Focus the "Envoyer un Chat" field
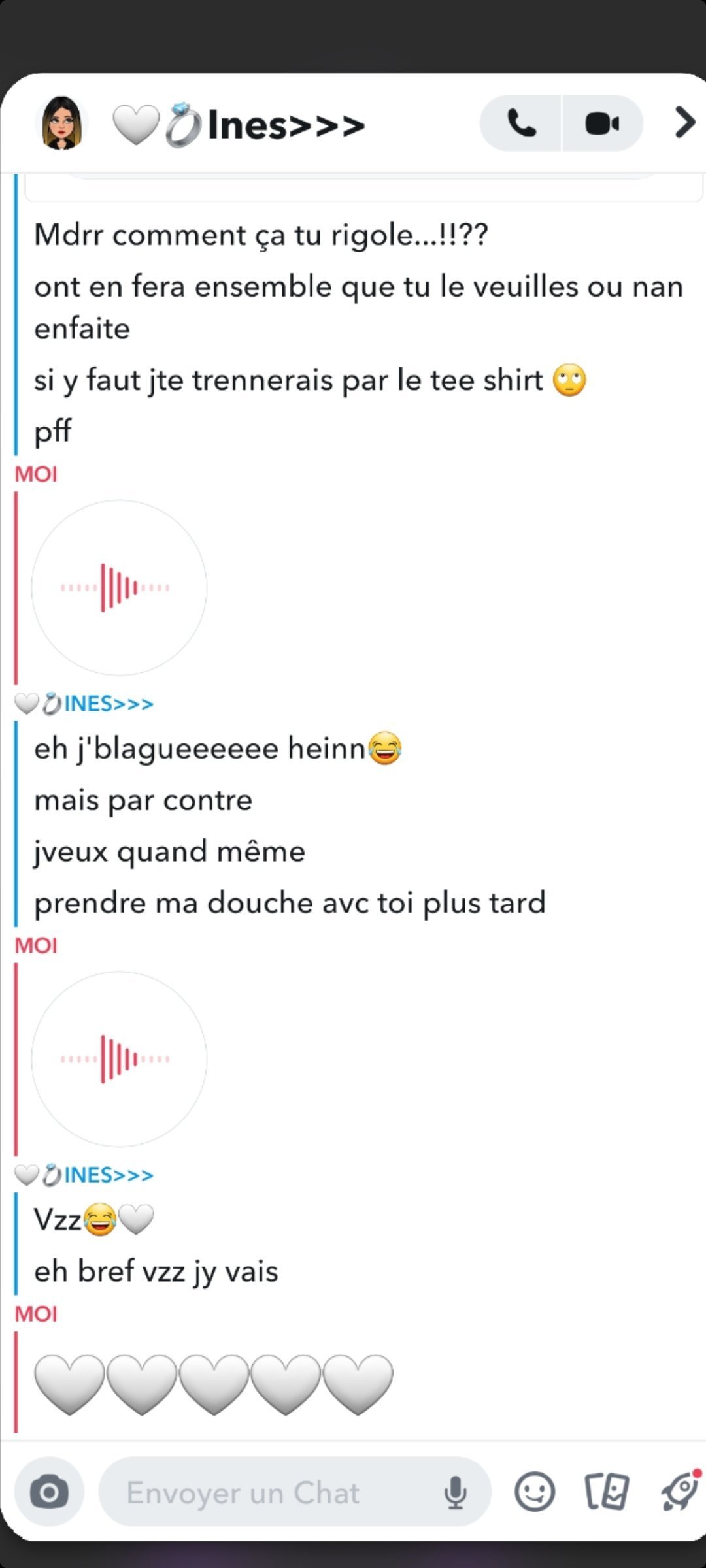The width and height of the screenshot is (706, 1568). [261, 1493]
